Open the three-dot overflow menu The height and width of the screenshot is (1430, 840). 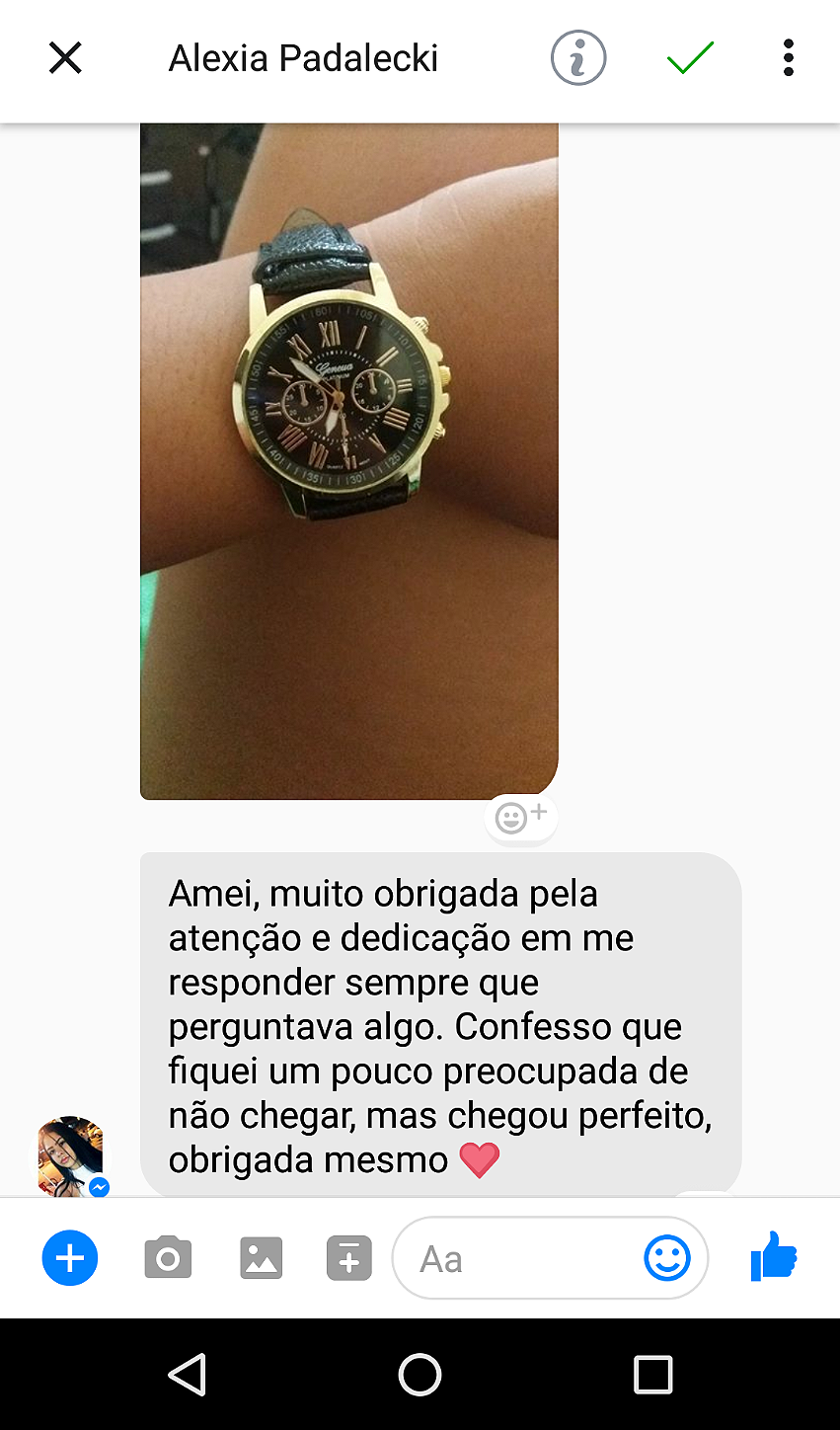pyautogui.click(x=788, y=58)
